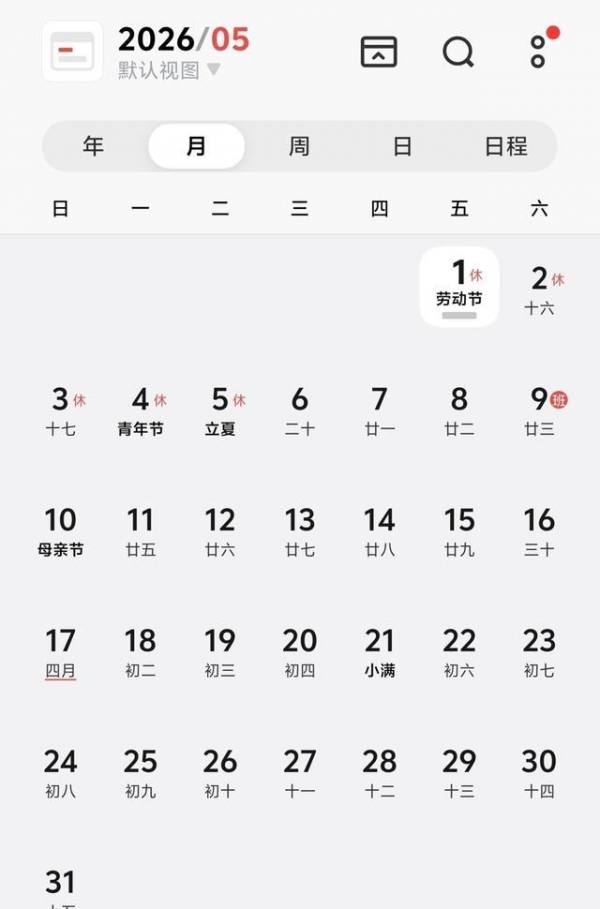Viewport: 600px width, 909px height.
Task: Open the overflow menu with red dot
Action: (x=538, y=52)
